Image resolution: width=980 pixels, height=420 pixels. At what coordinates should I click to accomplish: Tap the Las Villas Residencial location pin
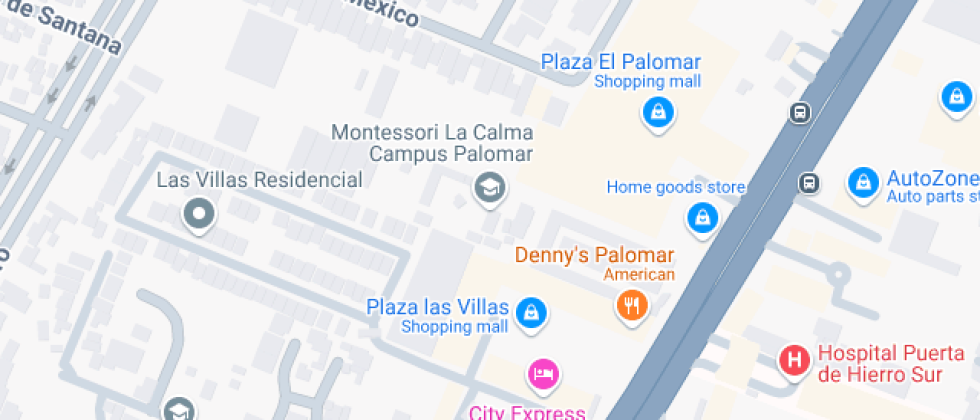coord(199,214)
